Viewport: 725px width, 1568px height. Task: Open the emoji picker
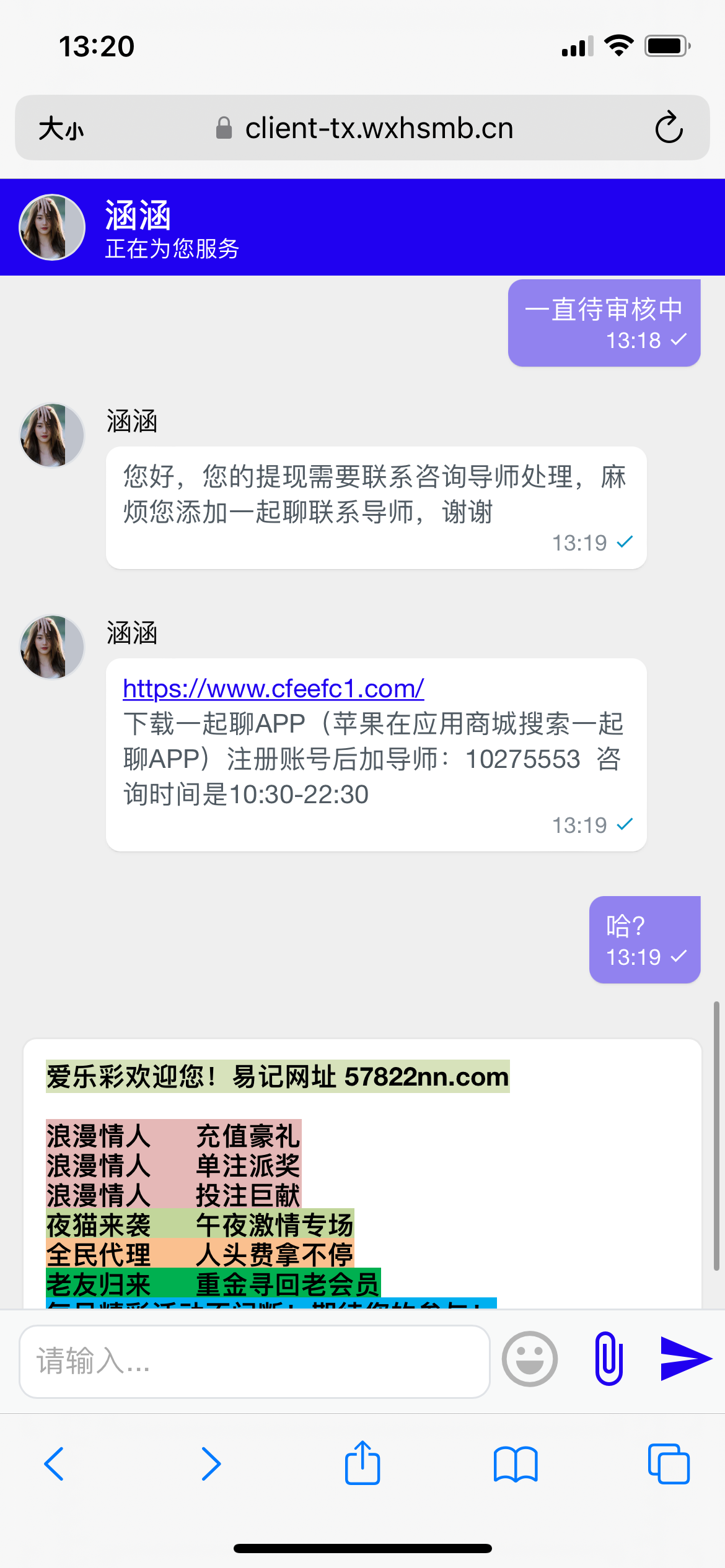point(529,1359)
